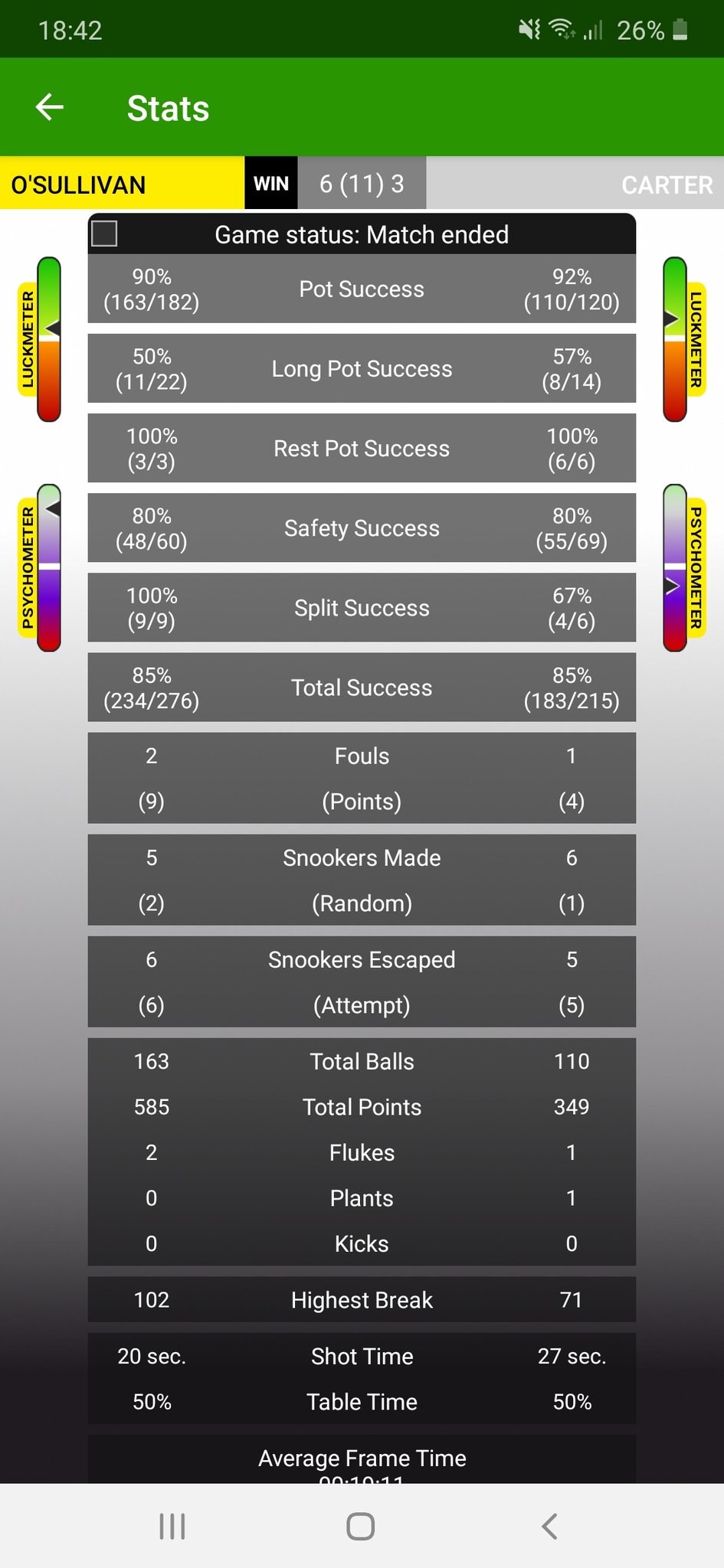The height and width of the screenshot is (1568, 724).
Task: Go back using the app bar arrow
Action: coord(50,107)
